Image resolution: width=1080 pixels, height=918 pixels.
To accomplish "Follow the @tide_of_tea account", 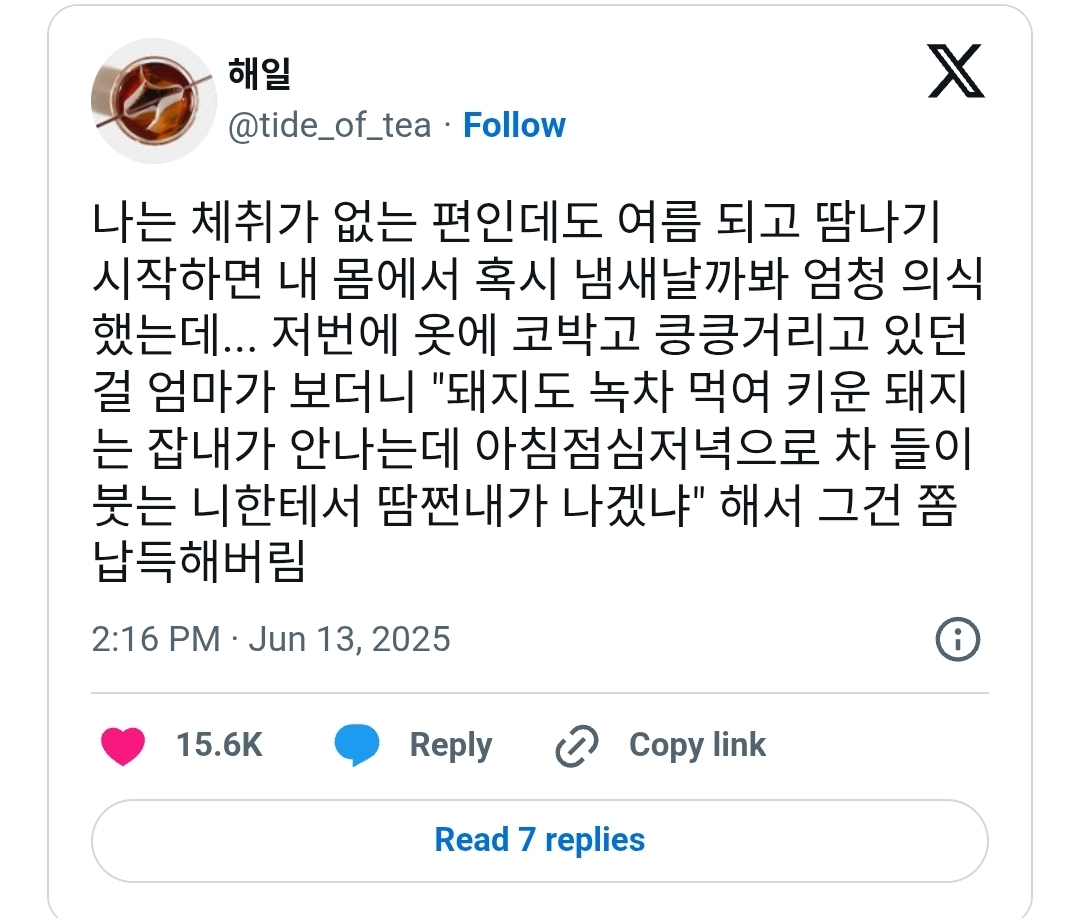I will click(514, 125).
